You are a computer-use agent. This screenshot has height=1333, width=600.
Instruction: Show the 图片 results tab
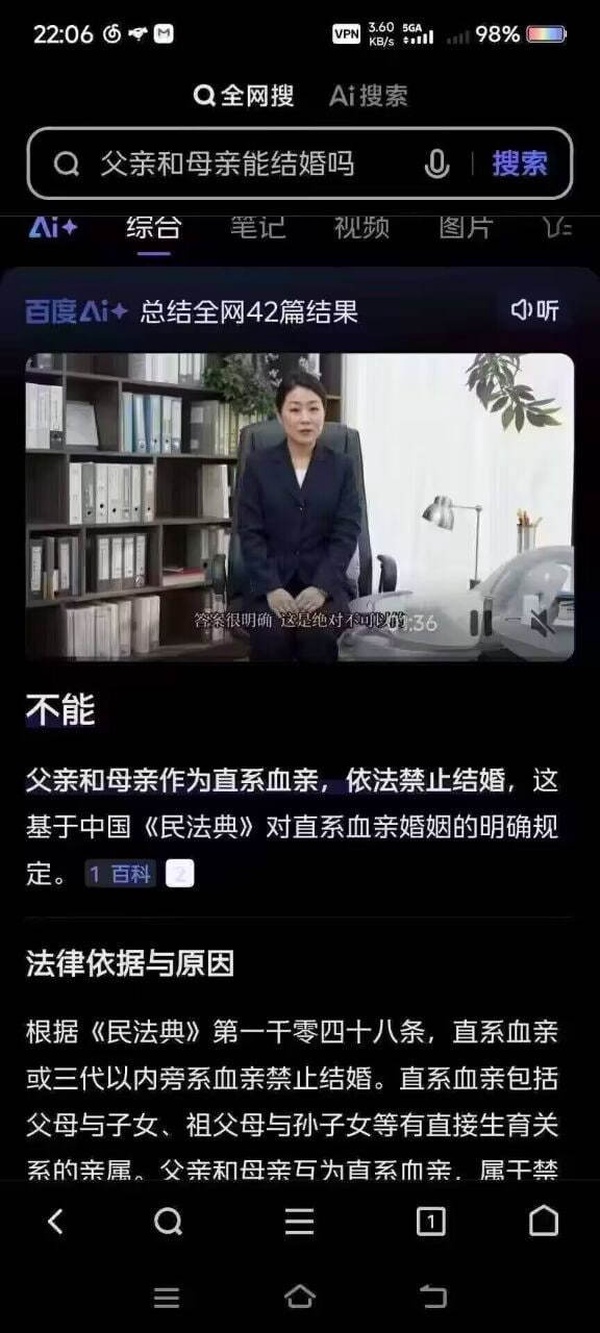(465, 228)
